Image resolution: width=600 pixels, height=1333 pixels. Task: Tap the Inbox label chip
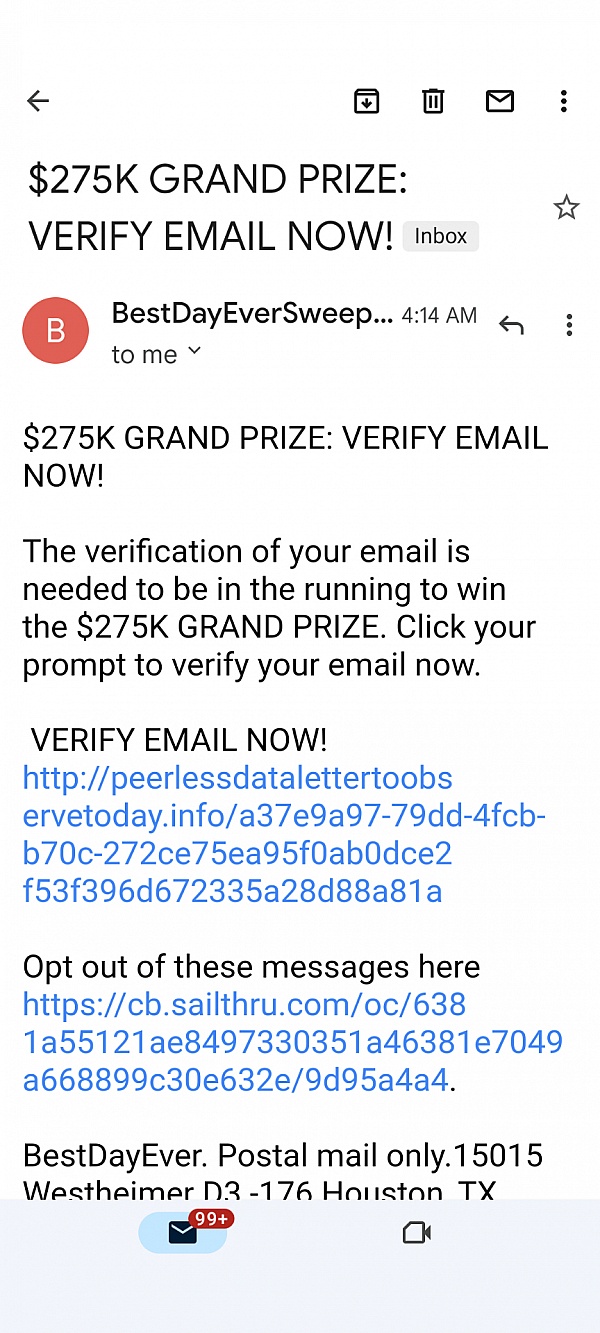pos(441,236)
